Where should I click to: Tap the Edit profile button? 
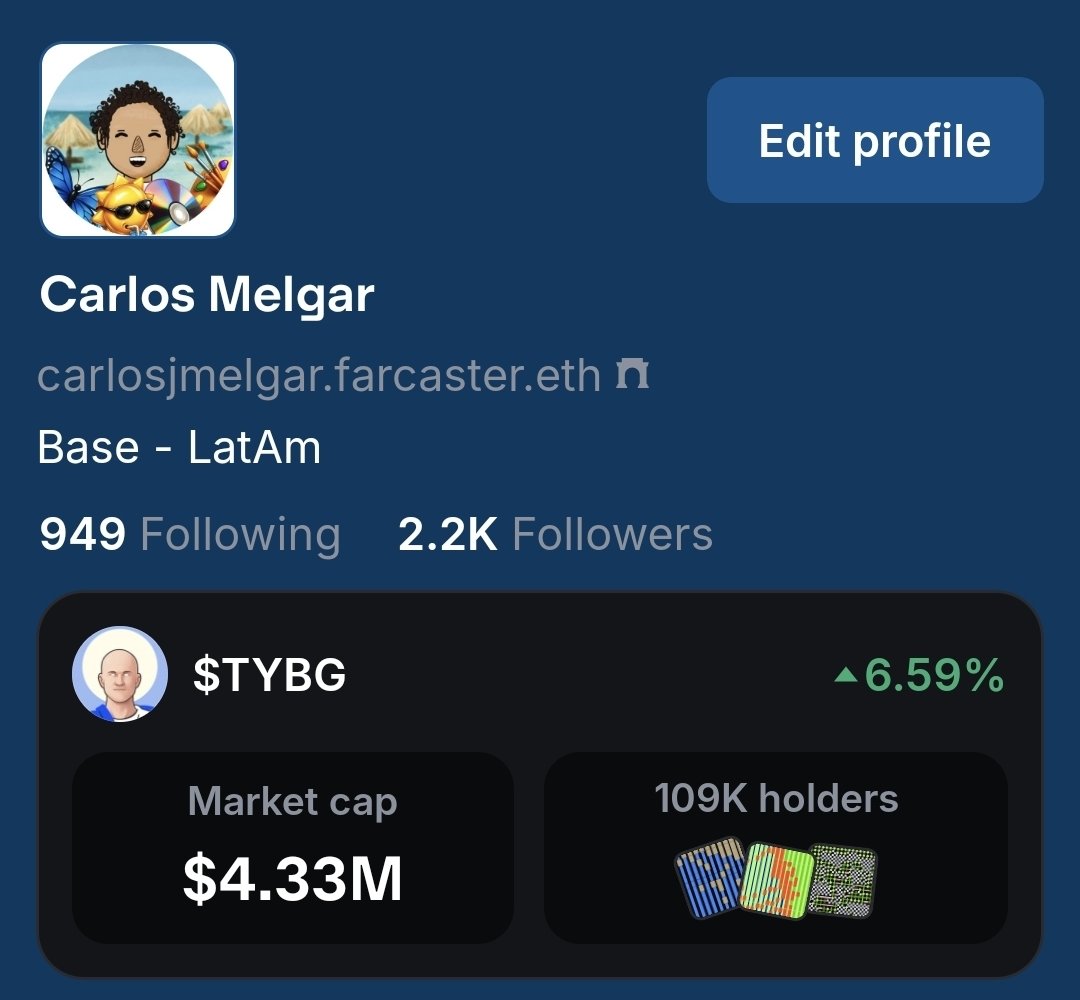pyautogui.click(x=874, y=140)
